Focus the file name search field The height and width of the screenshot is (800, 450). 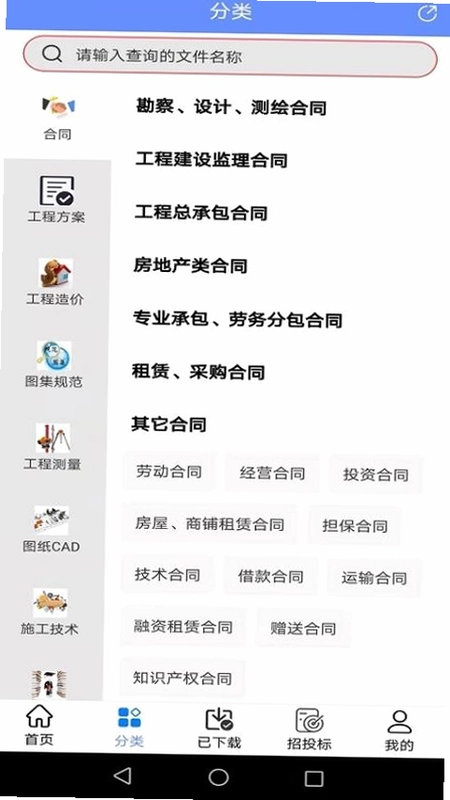tap(230, 56)
